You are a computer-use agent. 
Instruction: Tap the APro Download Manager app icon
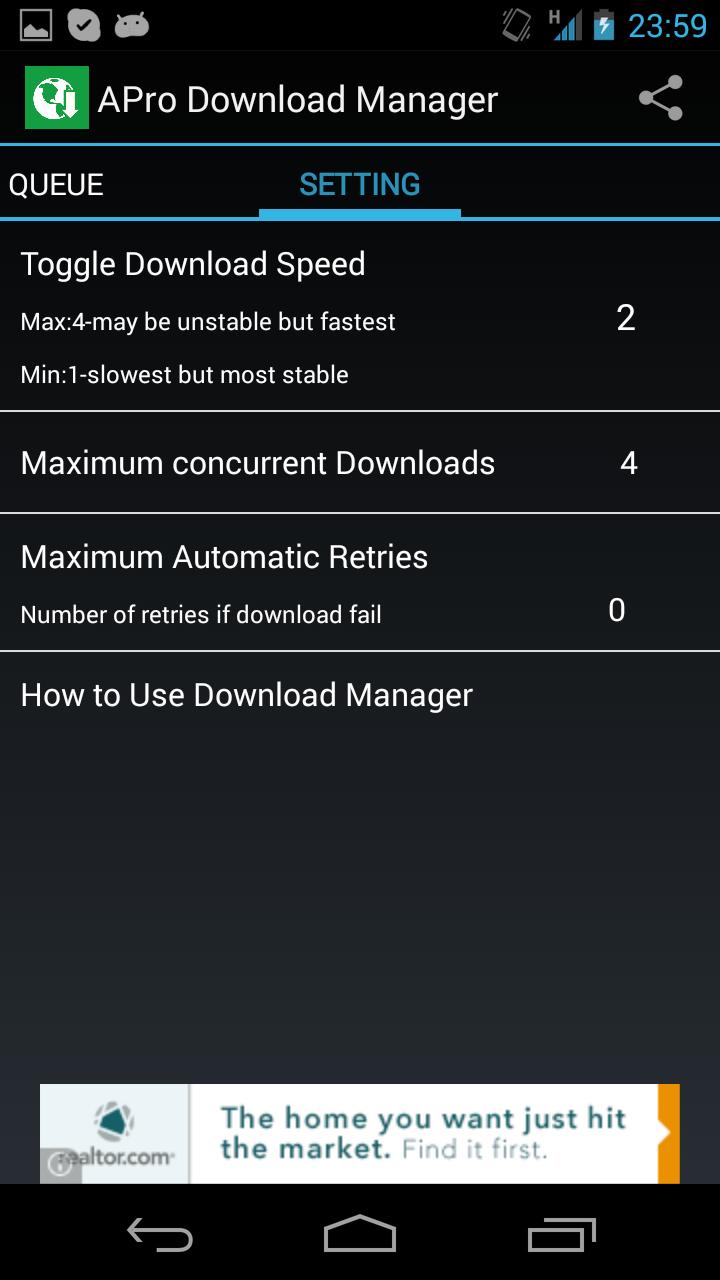55,97
